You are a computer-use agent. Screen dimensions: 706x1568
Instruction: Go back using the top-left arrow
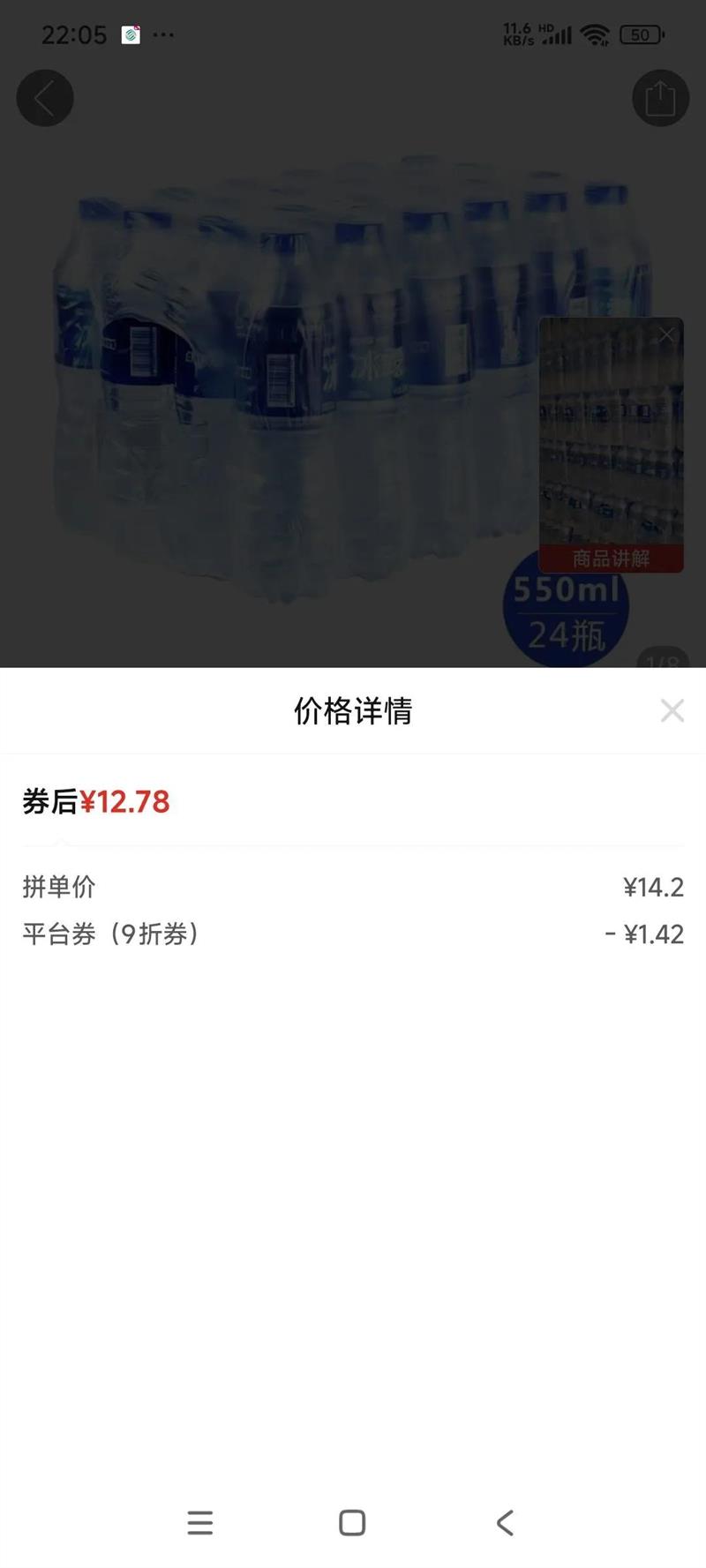[45, 98]
